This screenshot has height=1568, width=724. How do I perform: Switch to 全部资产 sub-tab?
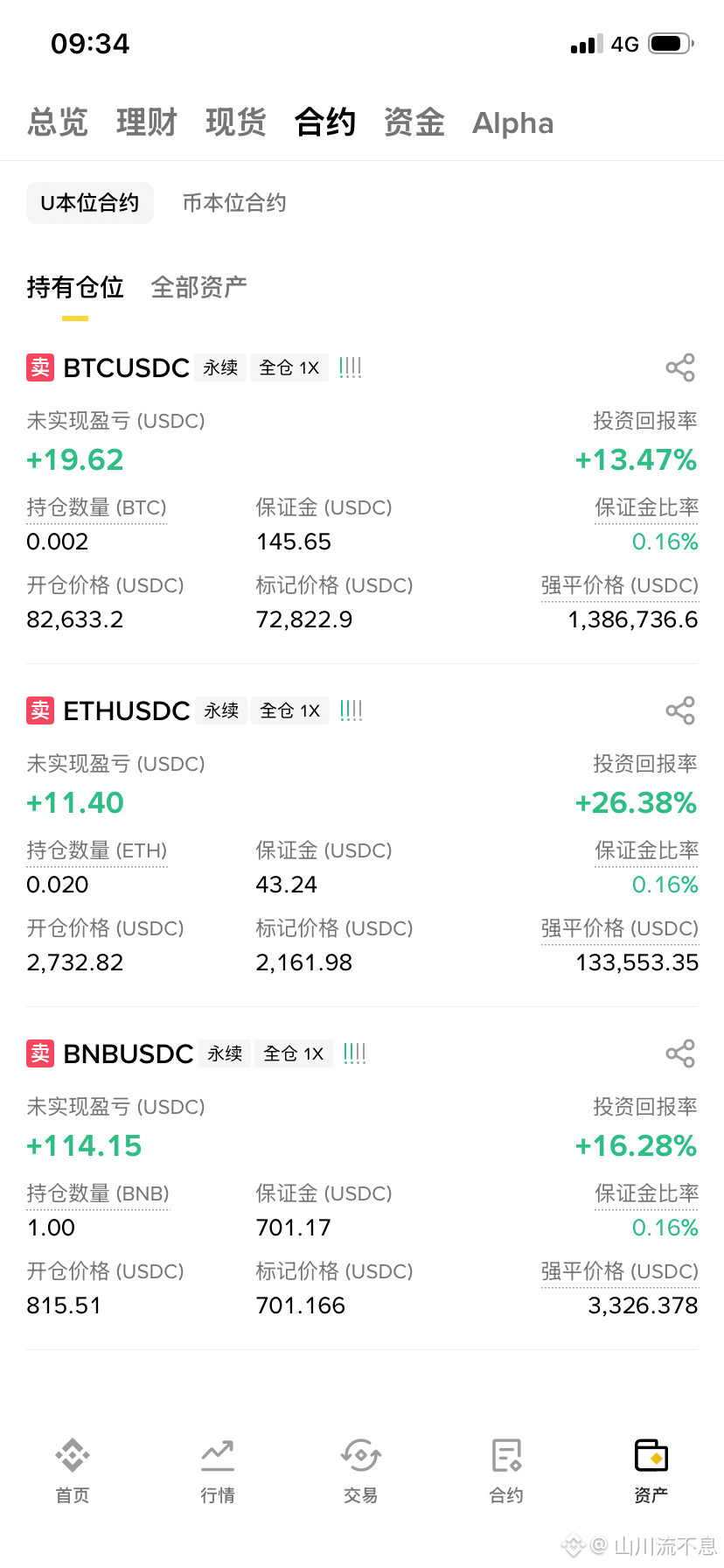tap(199, 287)
